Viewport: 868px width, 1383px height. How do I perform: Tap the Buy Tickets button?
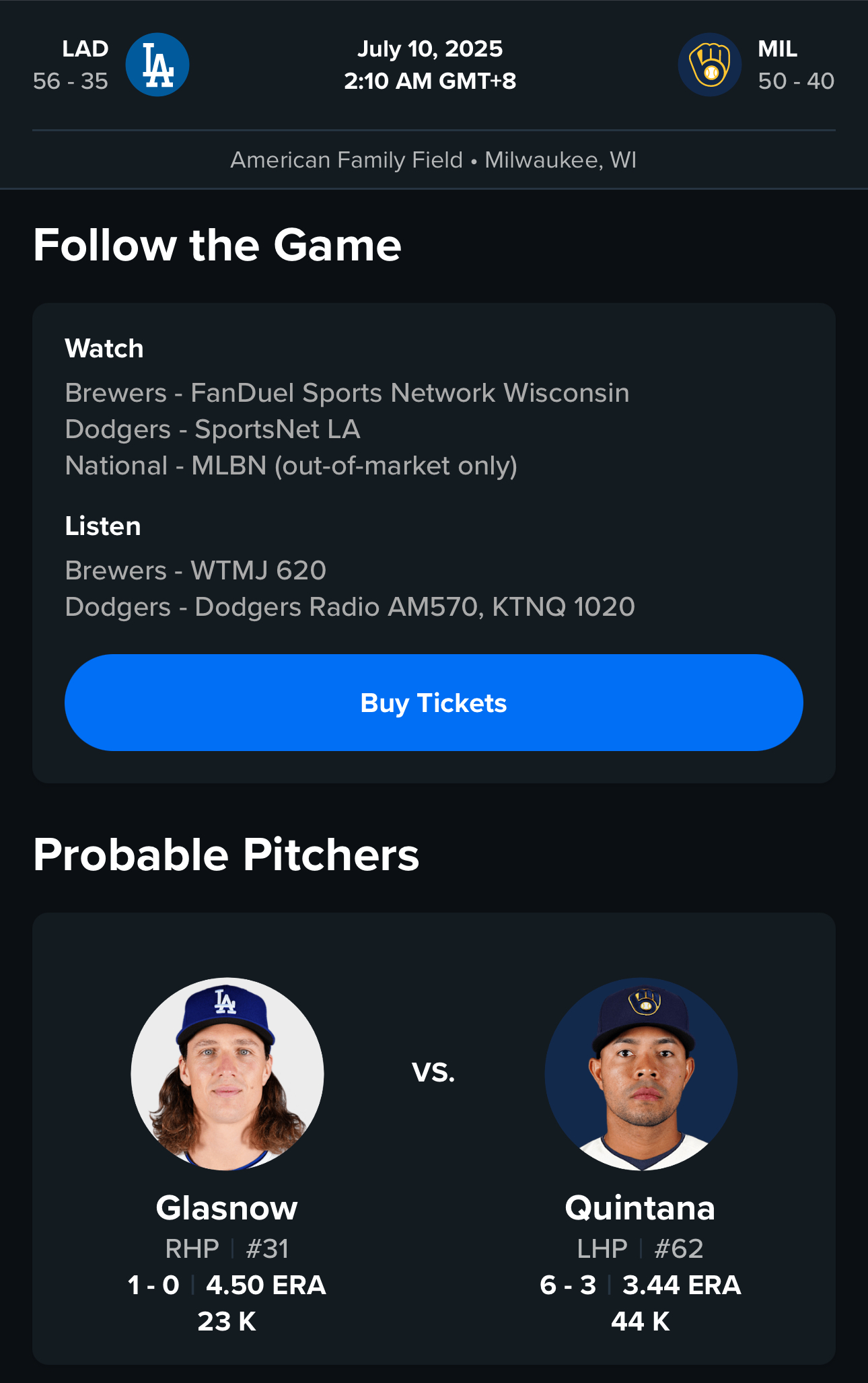433,703
